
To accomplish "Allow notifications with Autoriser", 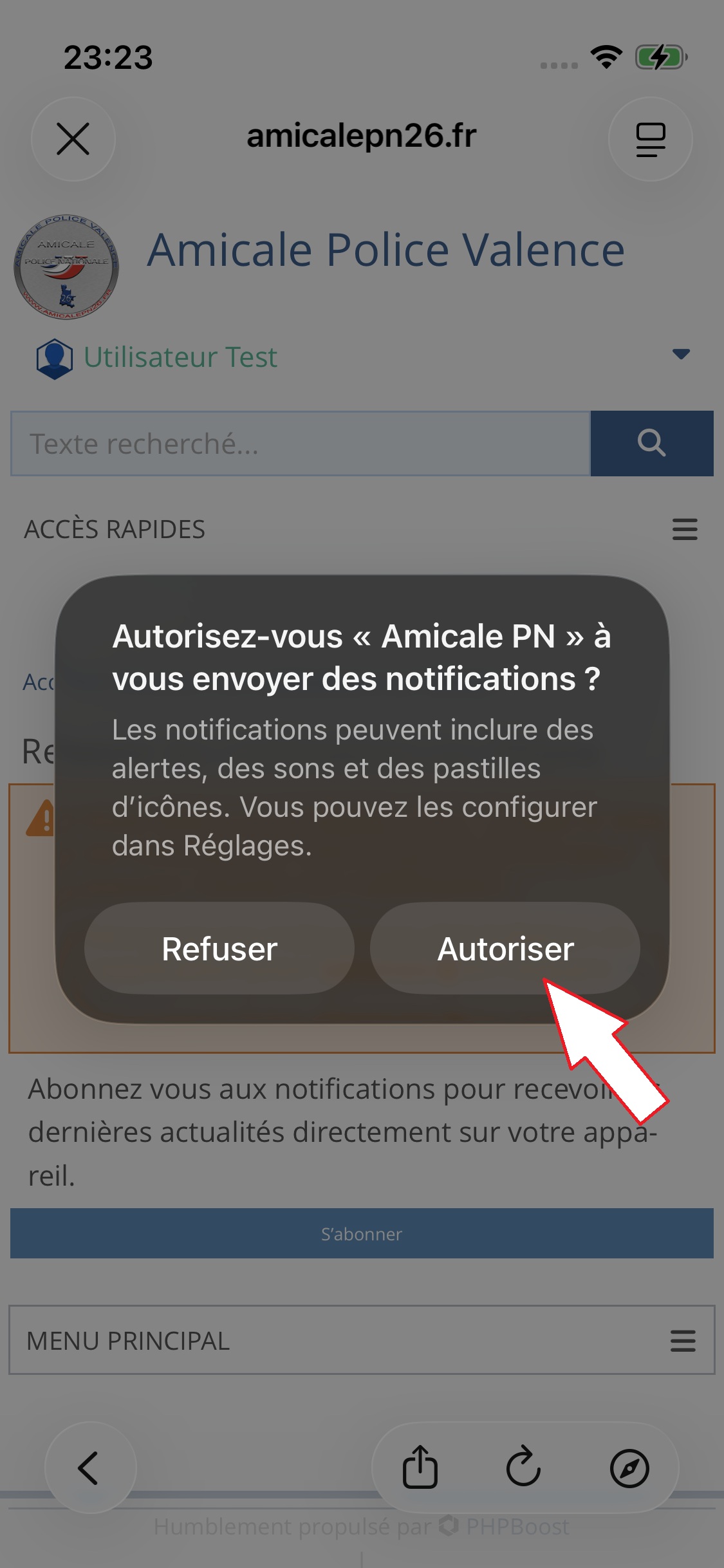I will click(505, 948).
